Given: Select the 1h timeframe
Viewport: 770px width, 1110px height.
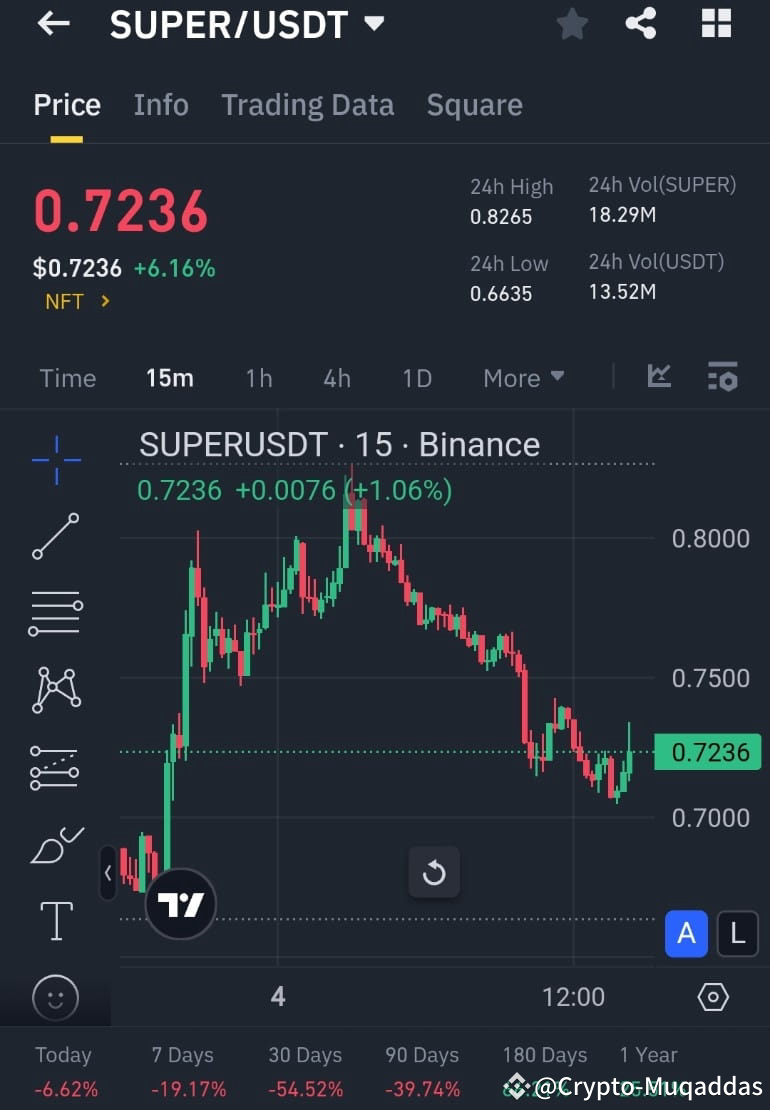Looking at the screenshot, I should click(x=258, y=378).
